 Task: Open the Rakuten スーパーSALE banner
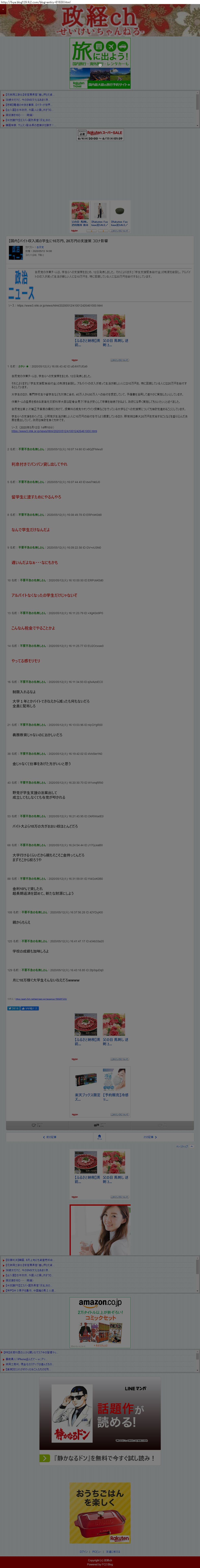[100, 135]
